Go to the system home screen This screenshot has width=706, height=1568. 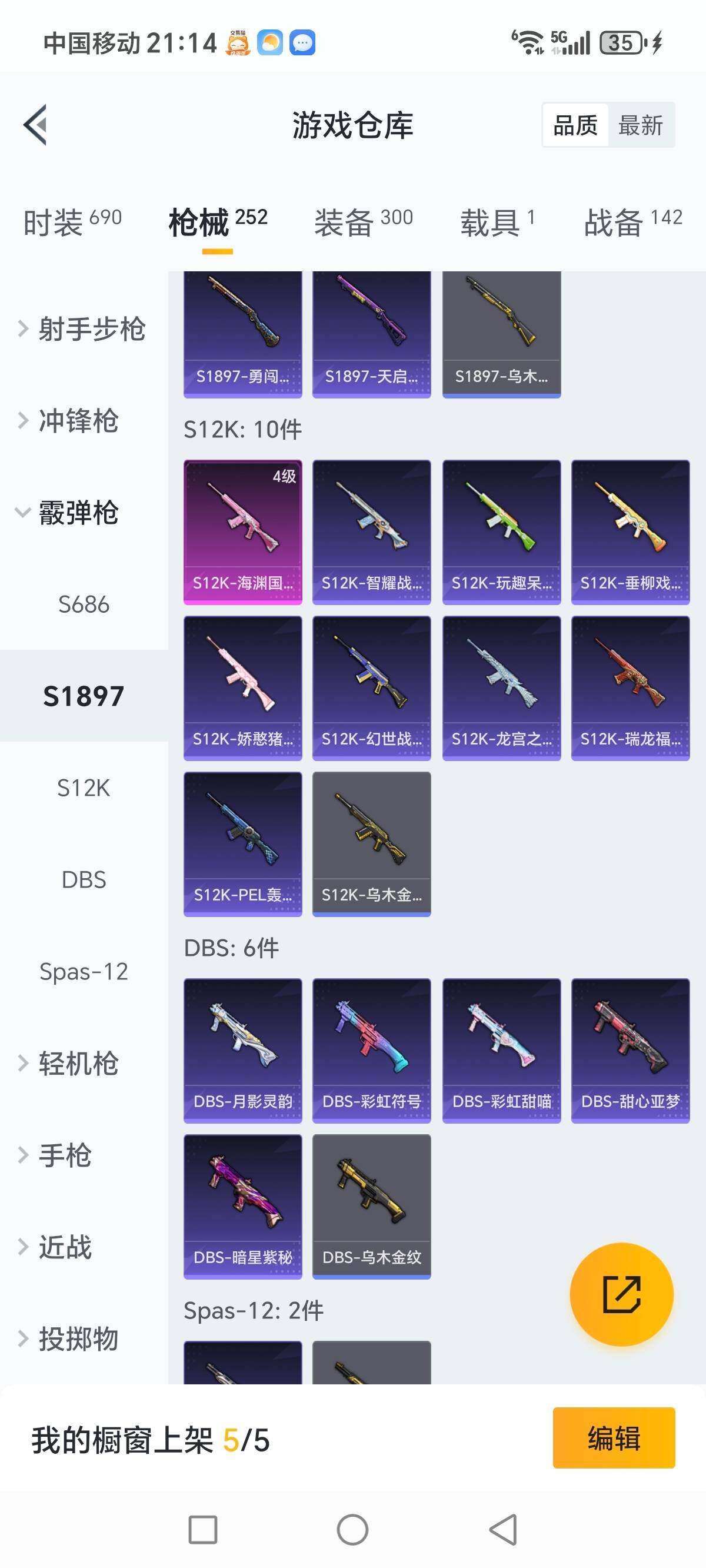[352, 1530]
